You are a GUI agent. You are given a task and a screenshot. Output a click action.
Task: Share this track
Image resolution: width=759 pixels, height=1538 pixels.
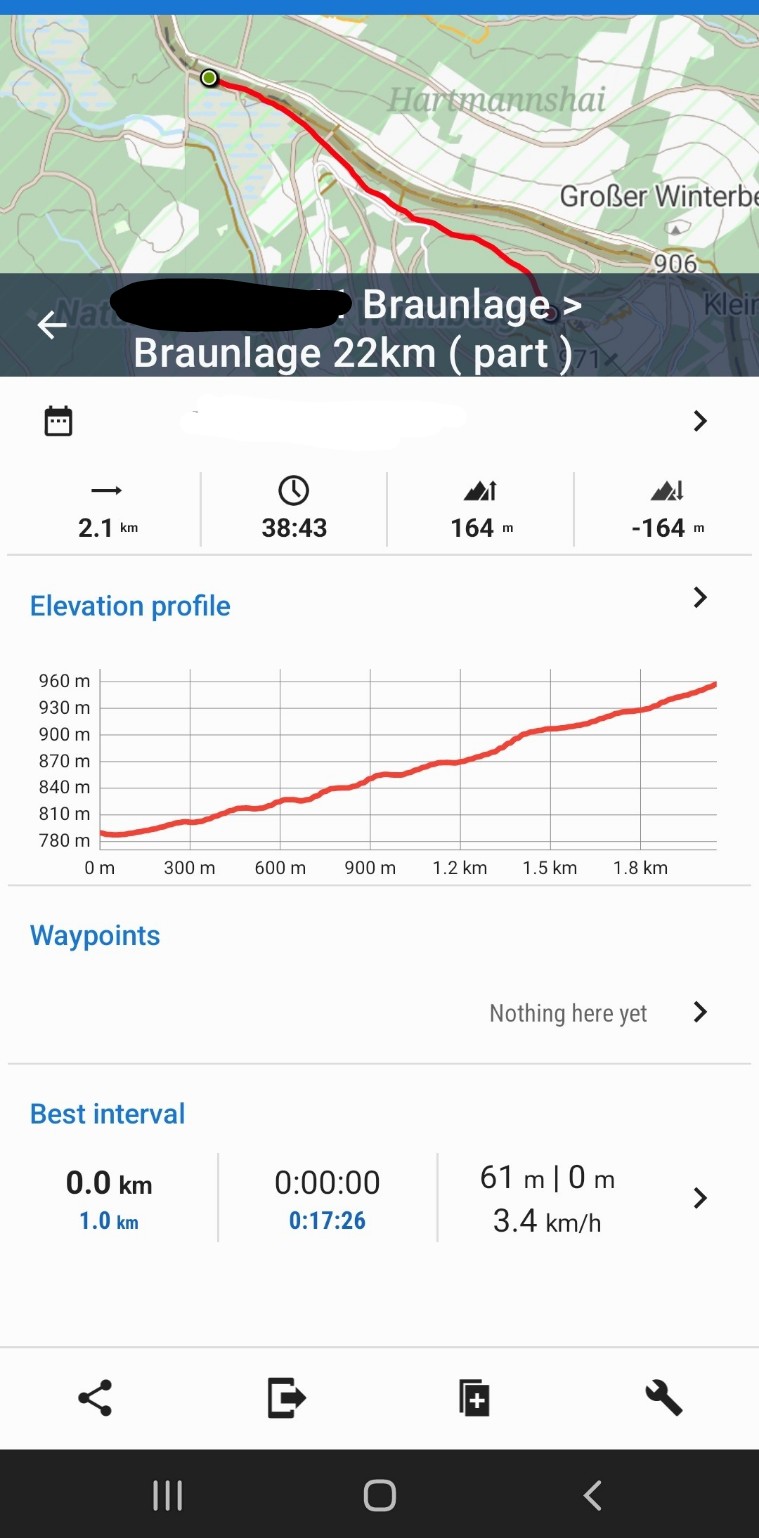(x=95, y=1397)
